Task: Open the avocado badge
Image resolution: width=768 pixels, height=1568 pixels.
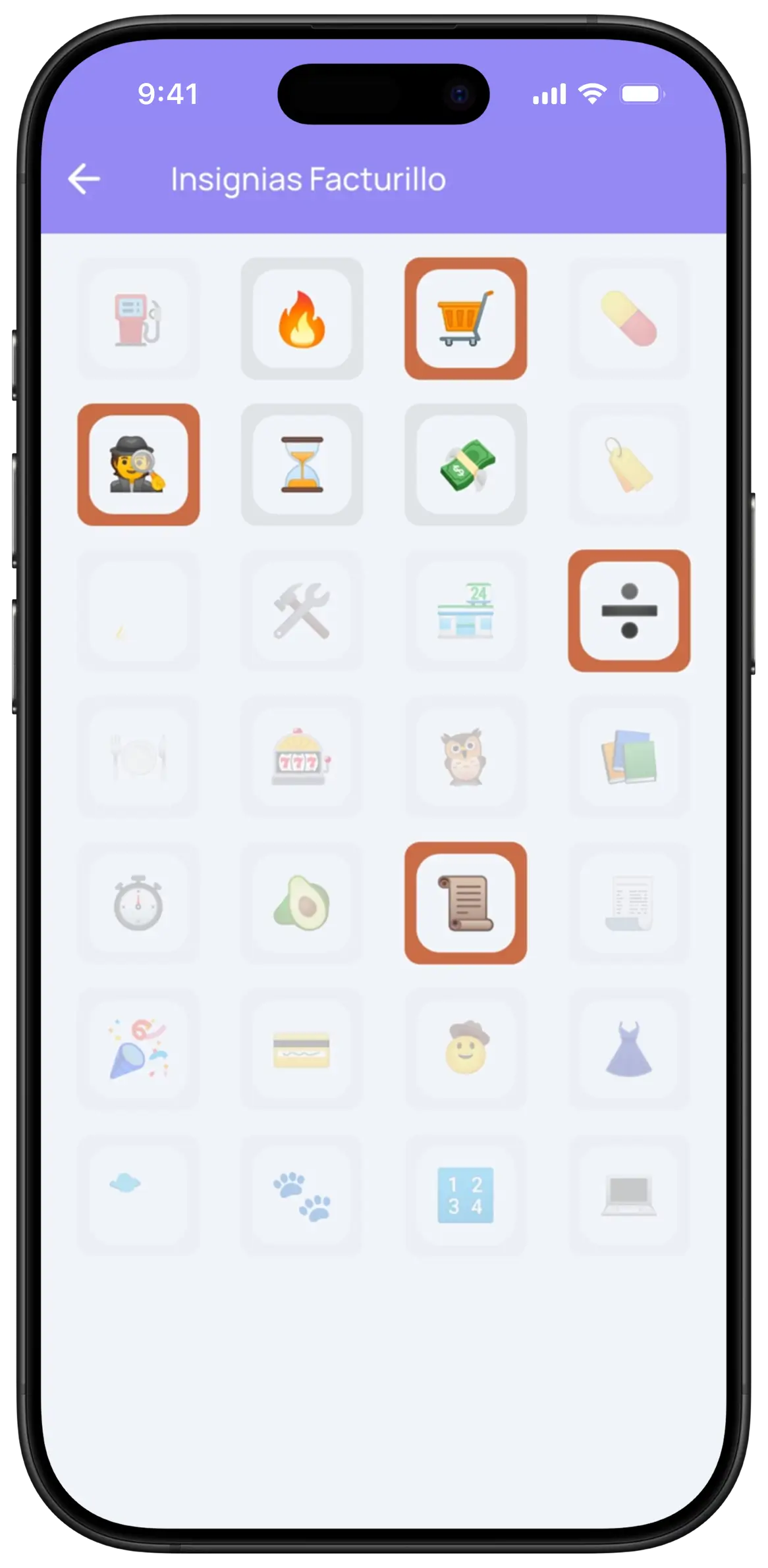Action: point(302,903)
